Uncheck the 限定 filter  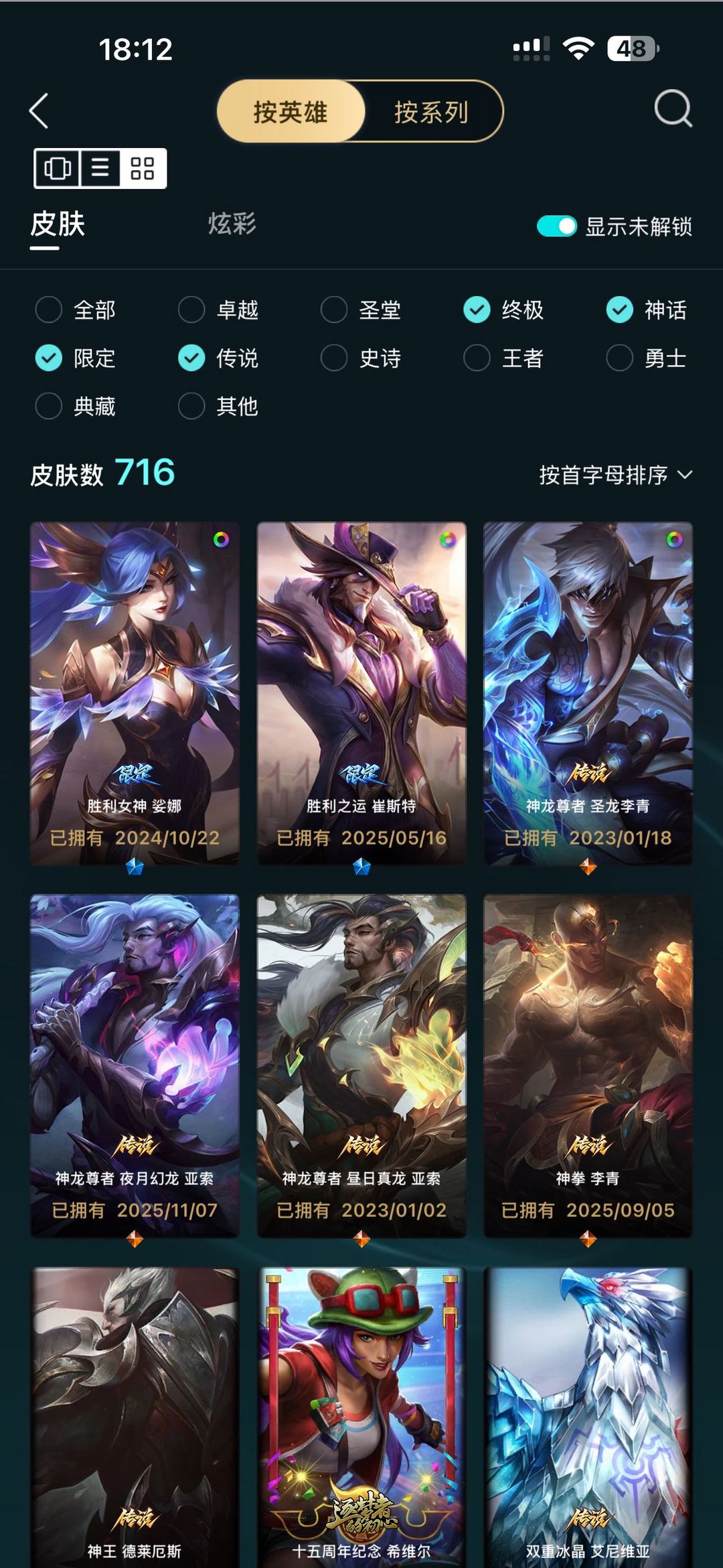pyautogui.click(x=48, y=358)
